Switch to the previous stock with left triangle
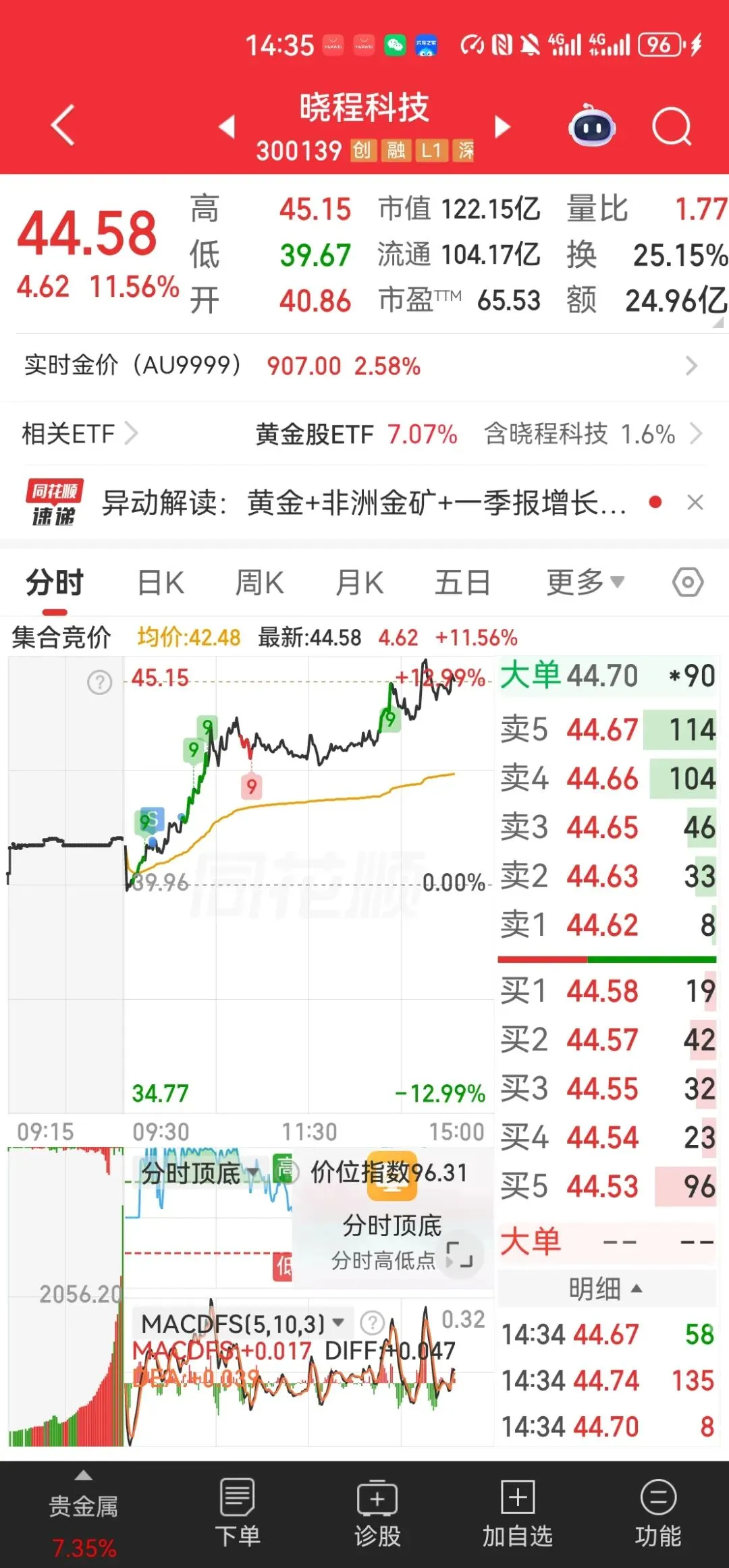 pos(227,126)
